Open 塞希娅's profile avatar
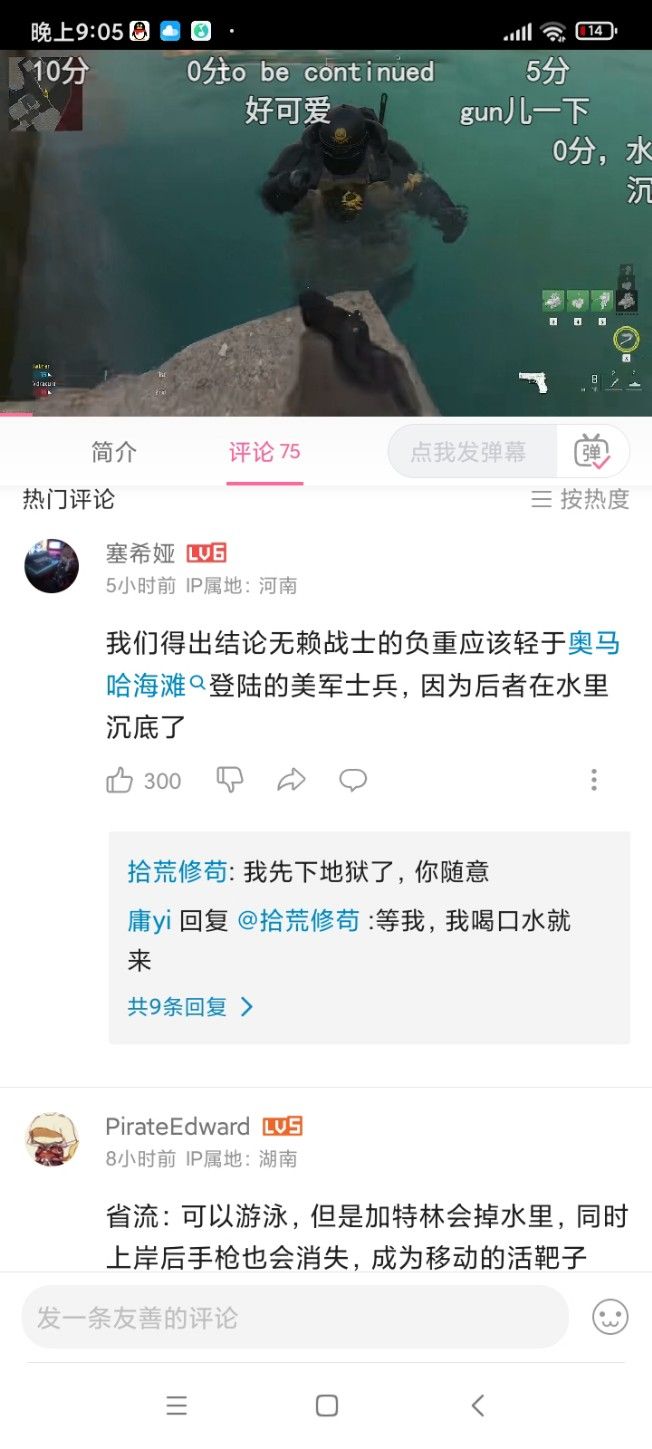 51,566
